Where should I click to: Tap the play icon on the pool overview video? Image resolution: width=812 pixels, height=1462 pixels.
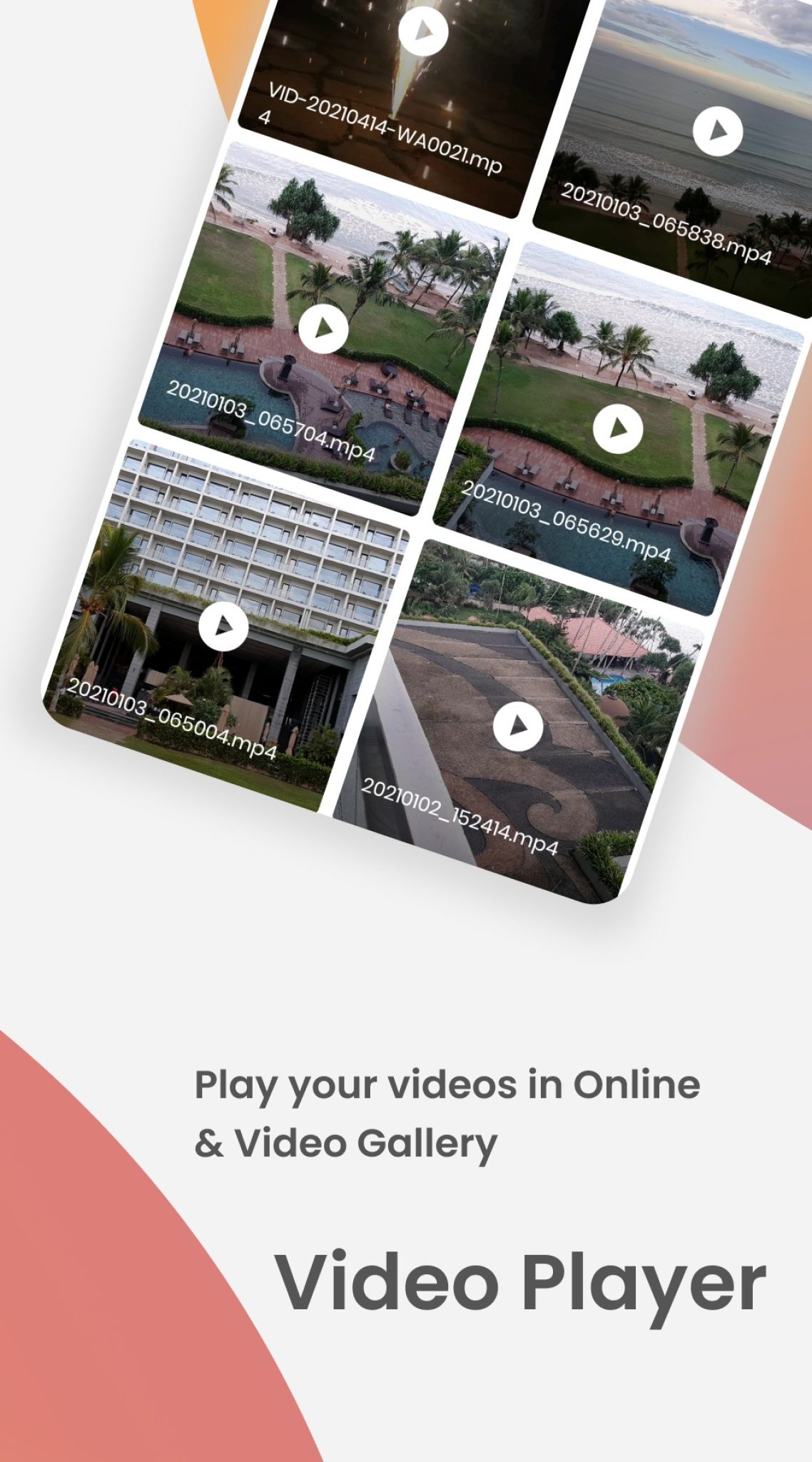tap(325, 328)
